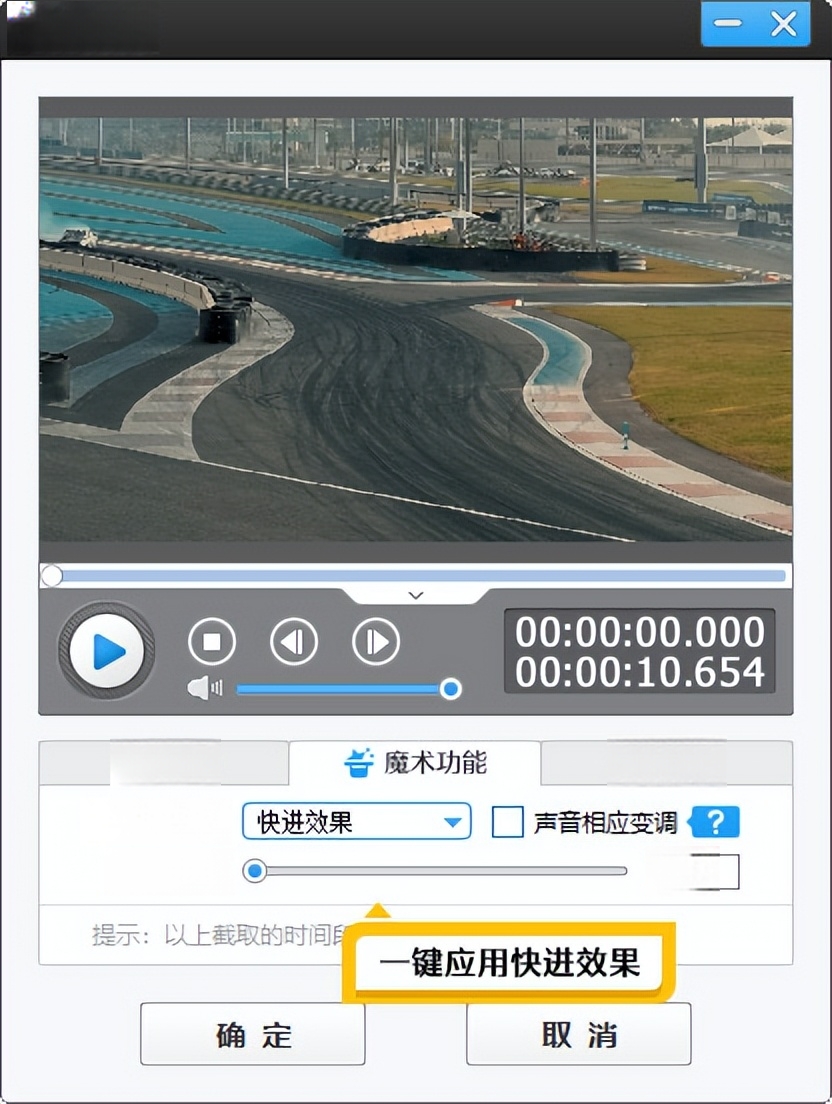Image resolution: width=832 pixels, height=1104 pixels.
Task: Step back one frame
Action: pos(293,642)
